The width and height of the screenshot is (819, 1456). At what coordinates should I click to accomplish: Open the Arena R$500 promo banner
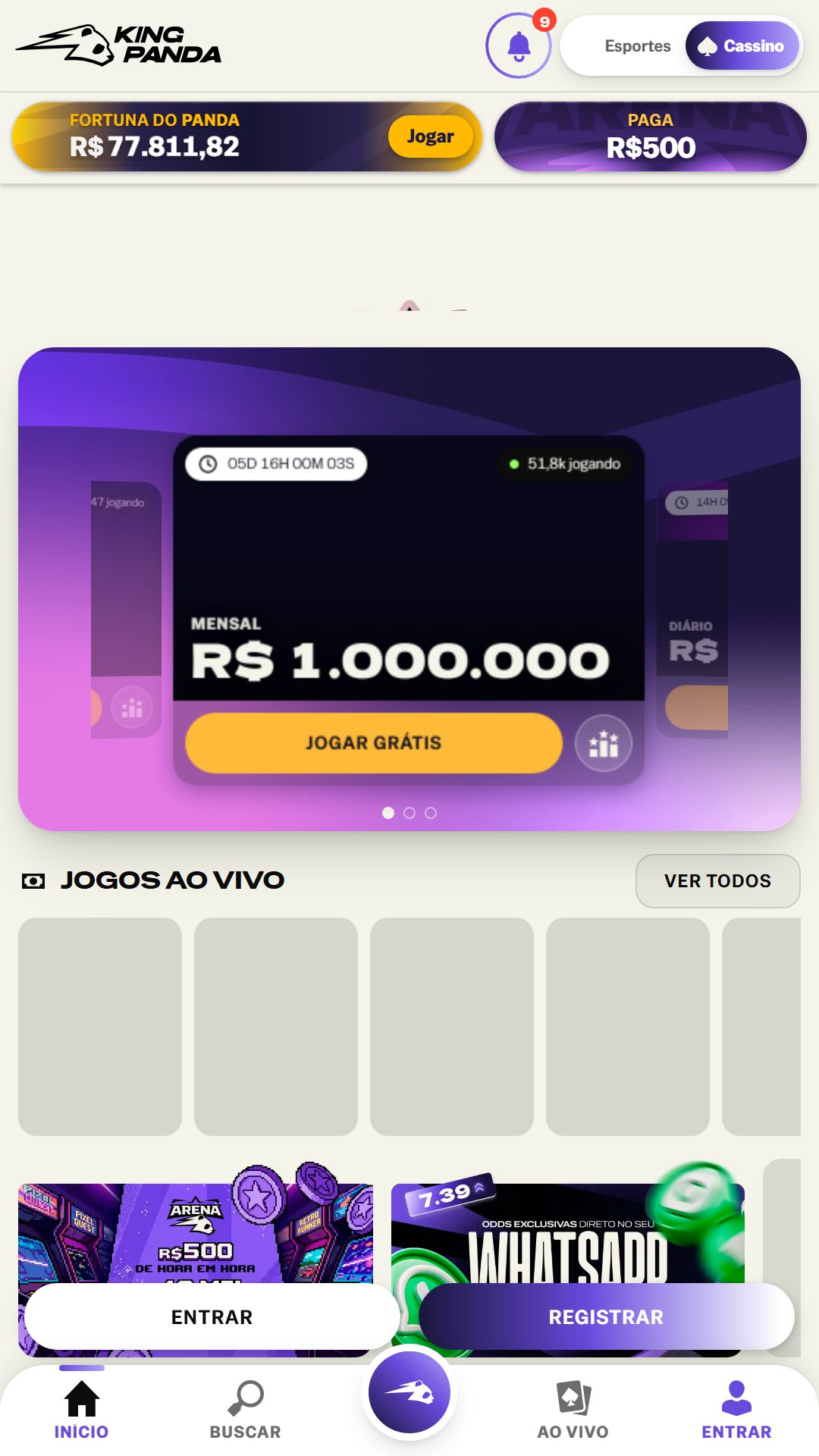click(x=196, y=1232)
